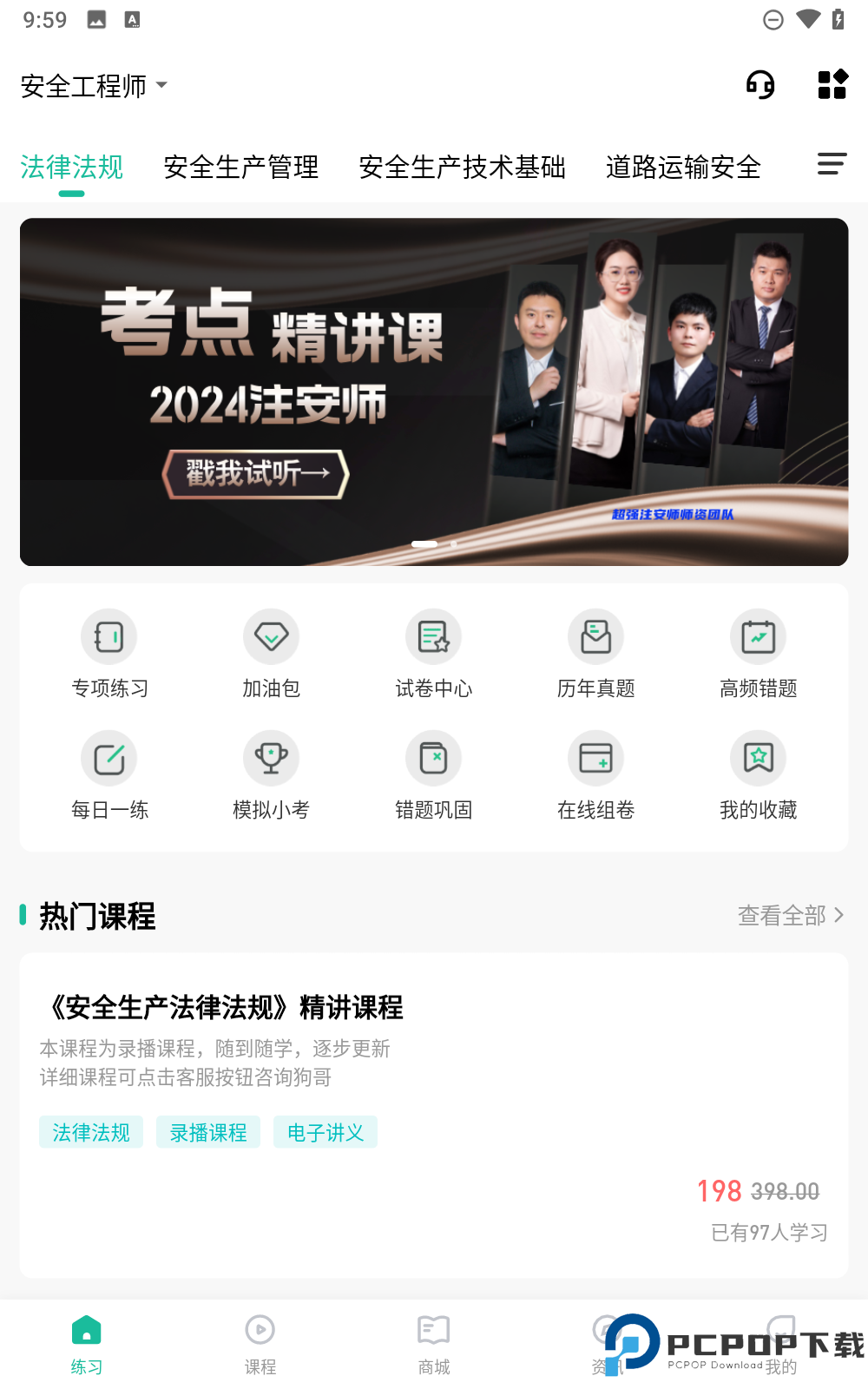Image resolution: width=868 pixels, height=1389 pixels.
Task: Expand the 安全工程师 subject selector
Action: coord(91,85)
